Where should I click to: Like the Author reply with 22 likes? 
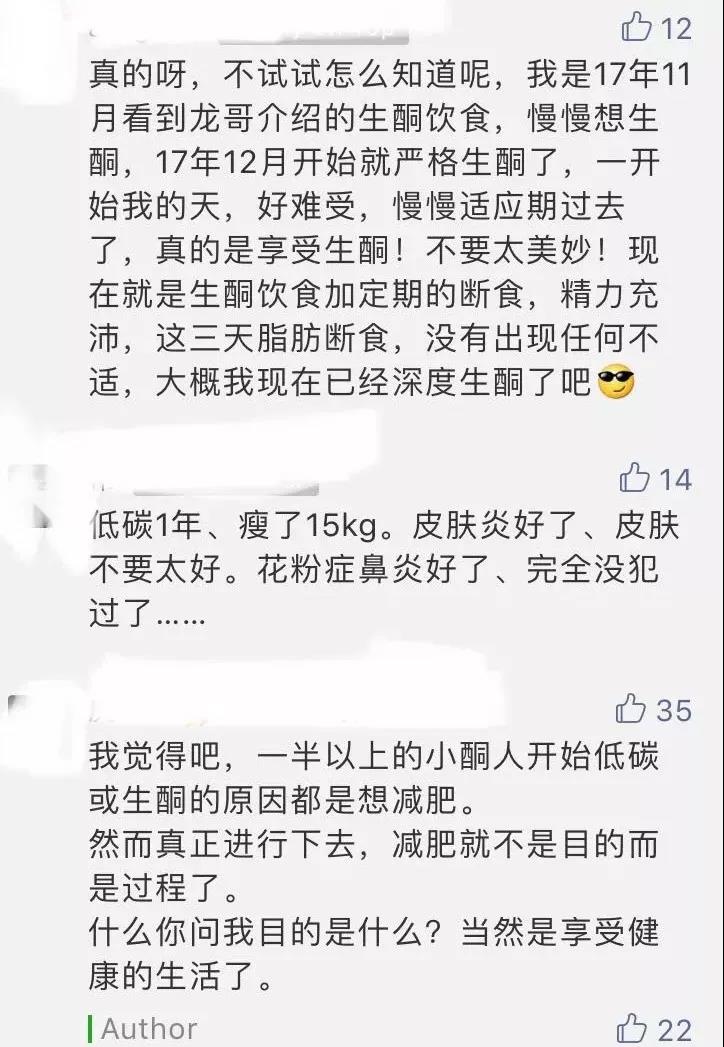click(634, 1027)
